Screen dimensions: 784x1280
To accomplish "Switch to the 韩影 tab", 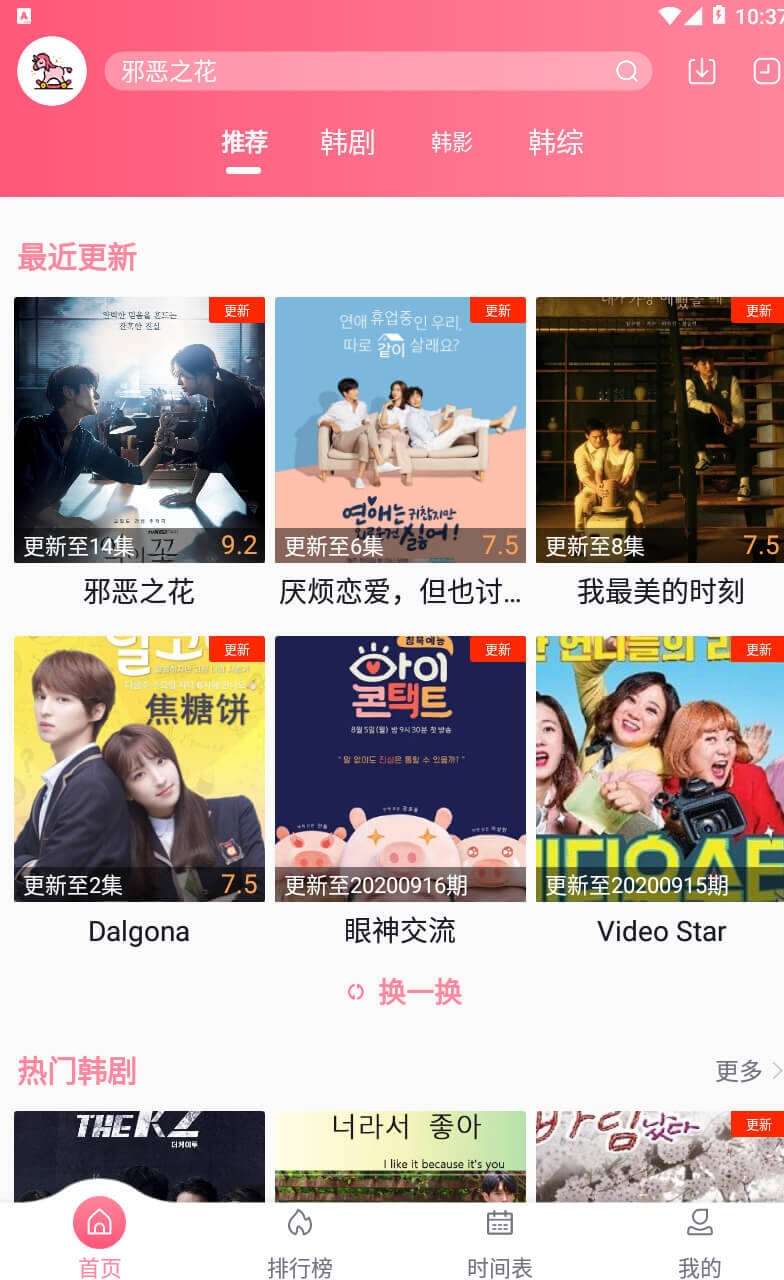I will click(x=452, y=142).
